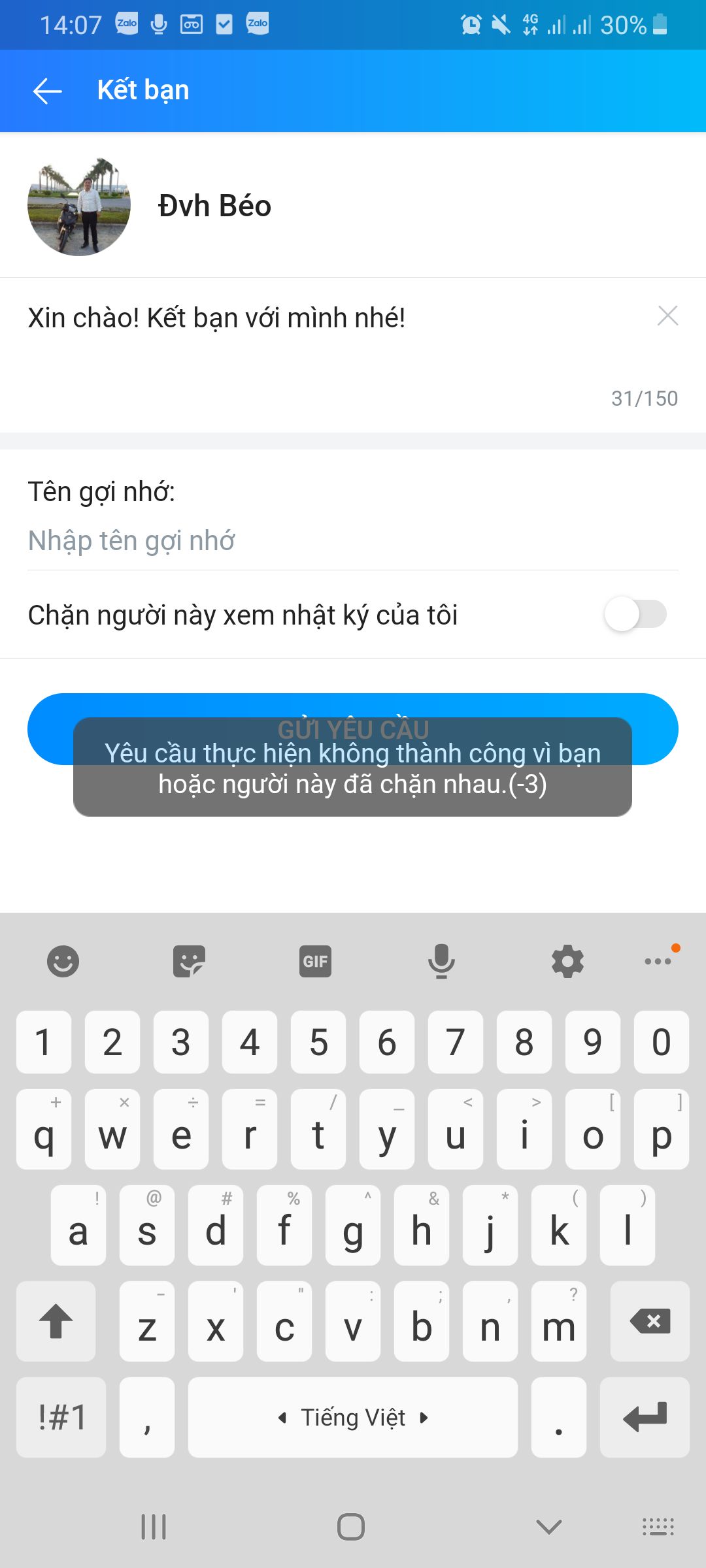Start keyboard voice input
The height and width of the screenshot is (1568, 706).
click(x=441, y=962)
